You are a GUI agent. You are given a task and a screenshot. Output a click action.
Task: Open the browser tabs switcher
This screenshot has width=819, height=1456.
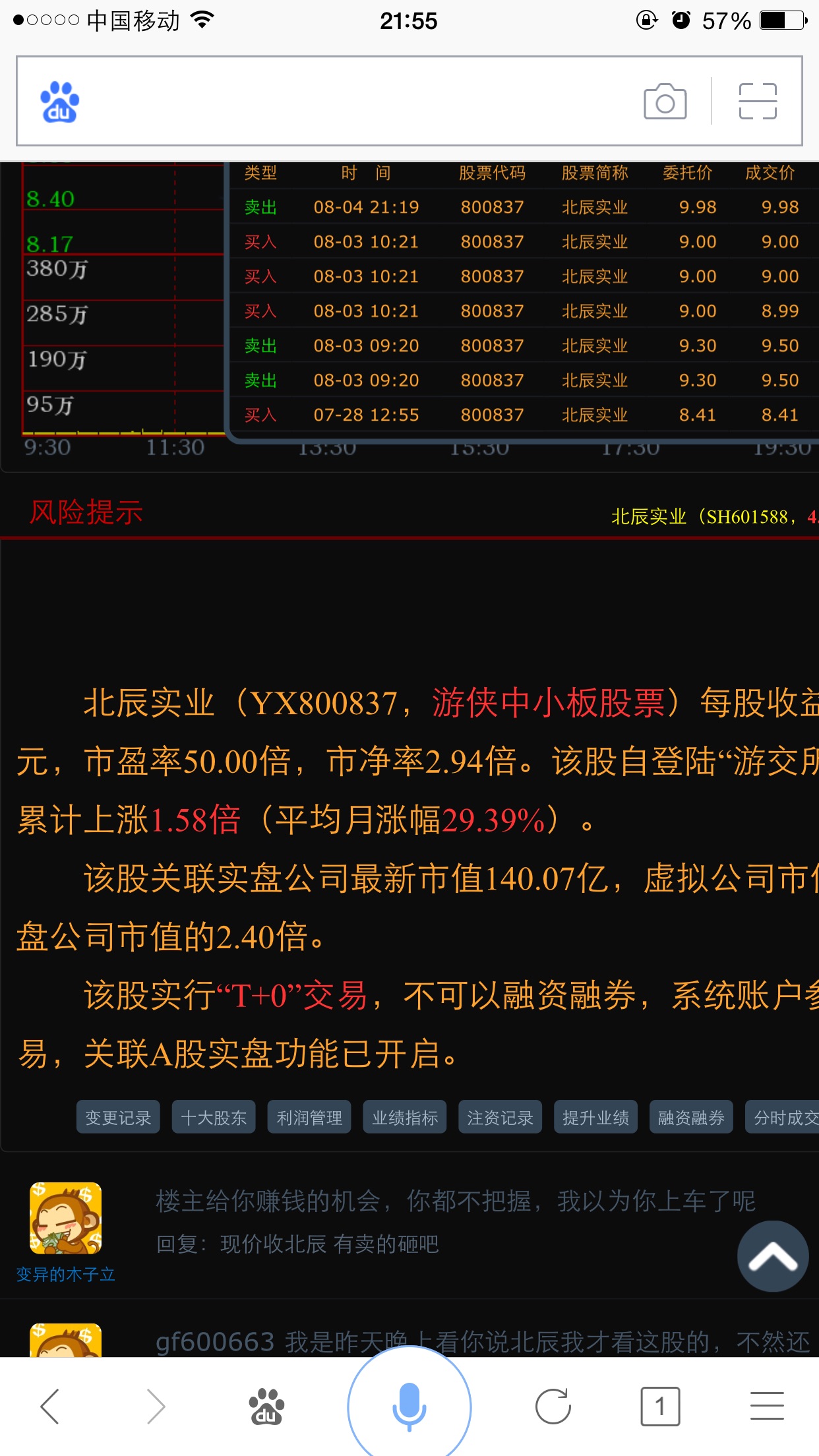659,1407
